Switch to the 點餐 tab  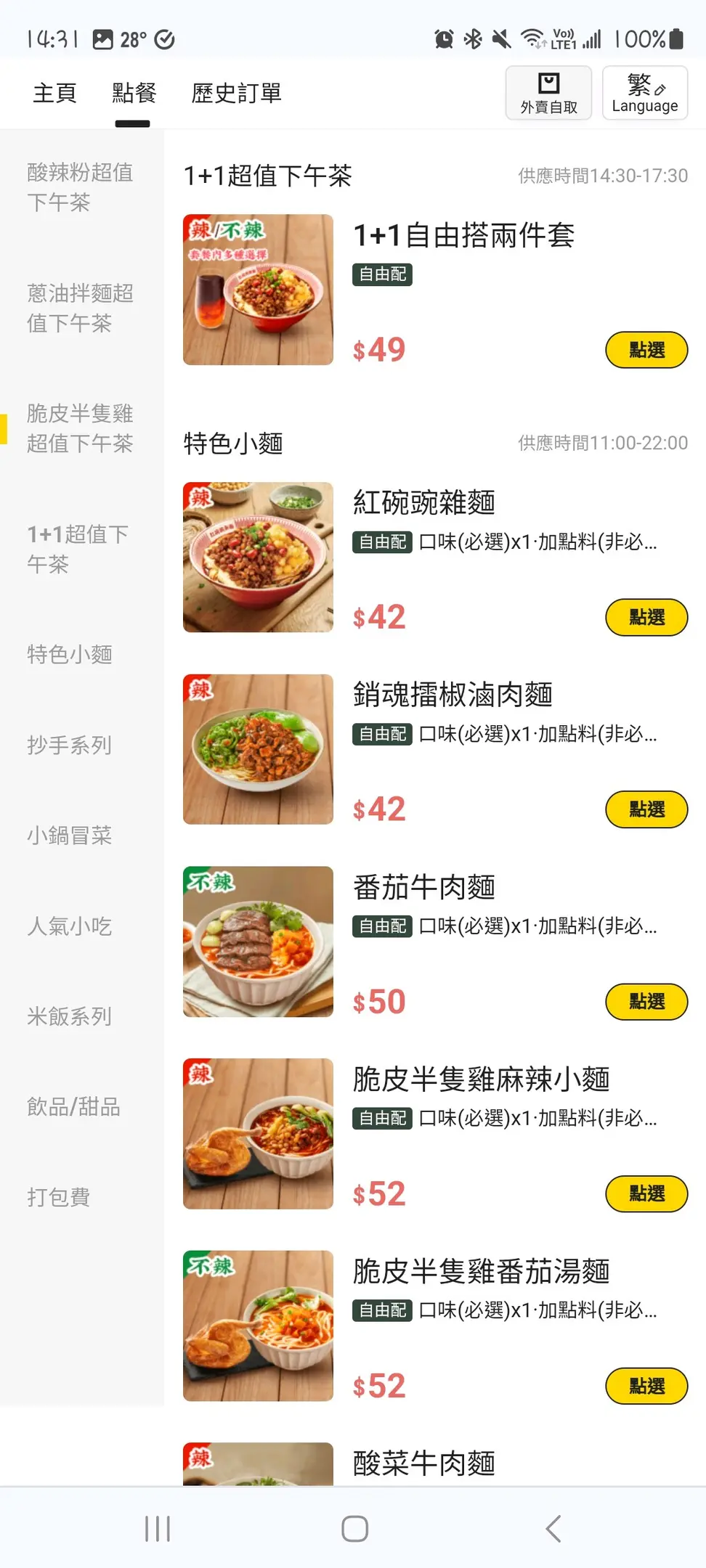(134, 94)
